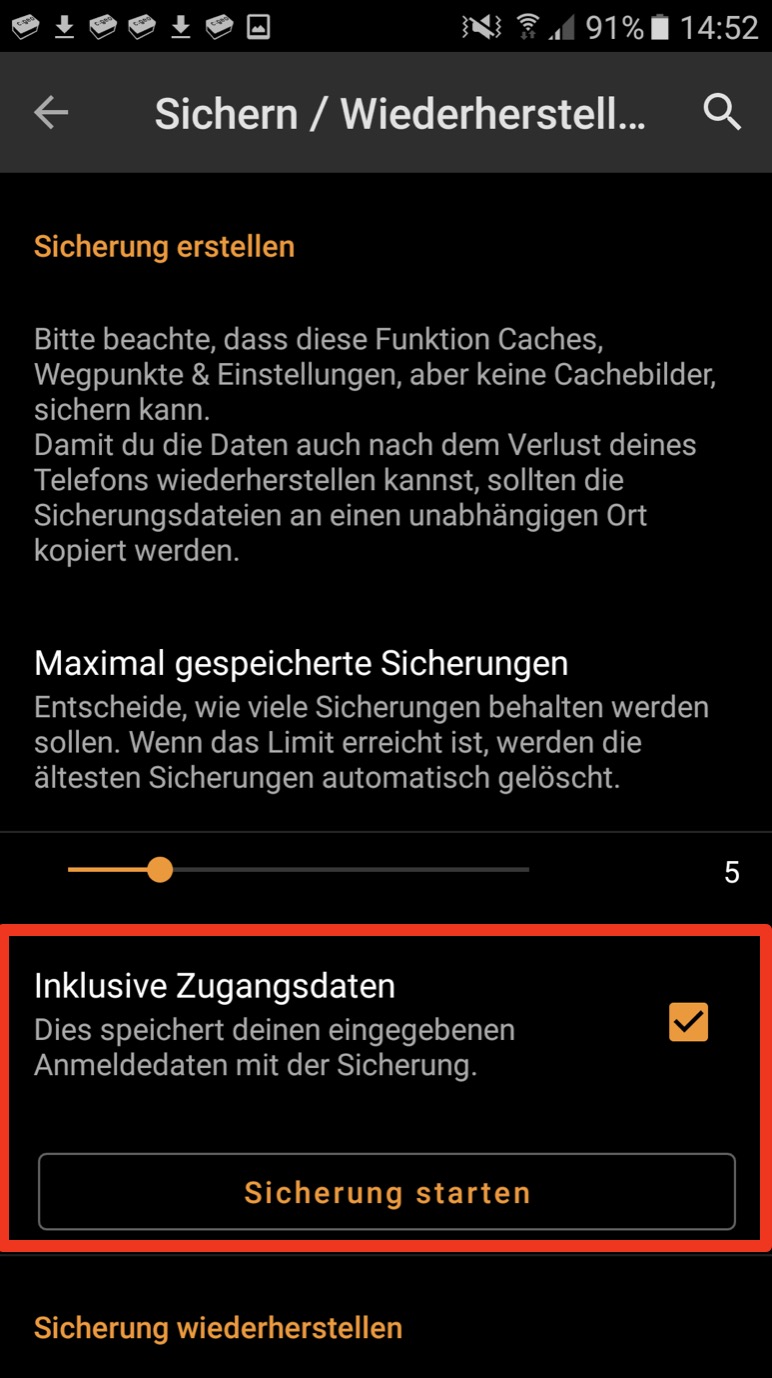Uncheck the Inklusive Zugangsdaten checkbox
The height and width of the screenshot is (1378, 772).
[x=688, y=1022]
